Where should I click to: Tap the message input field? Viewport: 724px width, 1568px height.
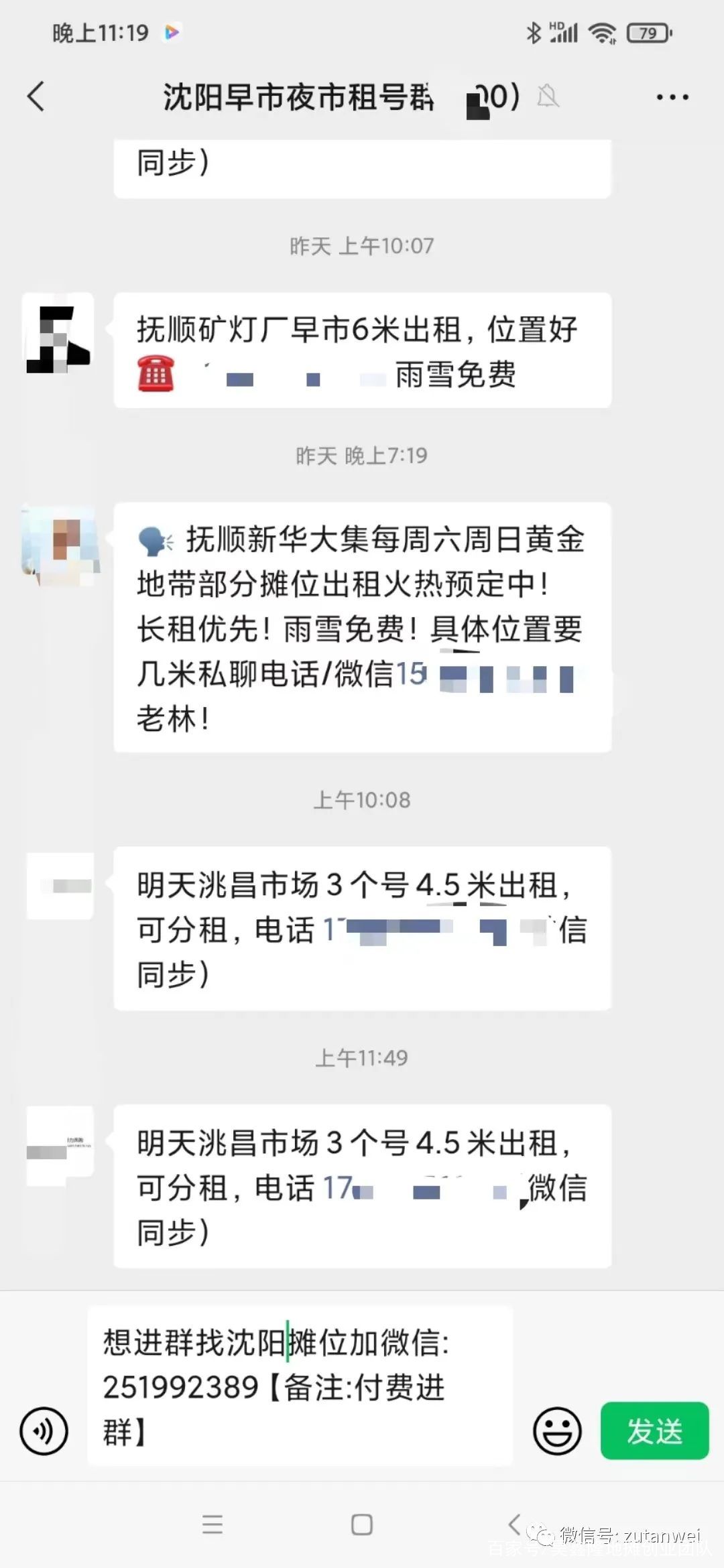pos(300,1386)
